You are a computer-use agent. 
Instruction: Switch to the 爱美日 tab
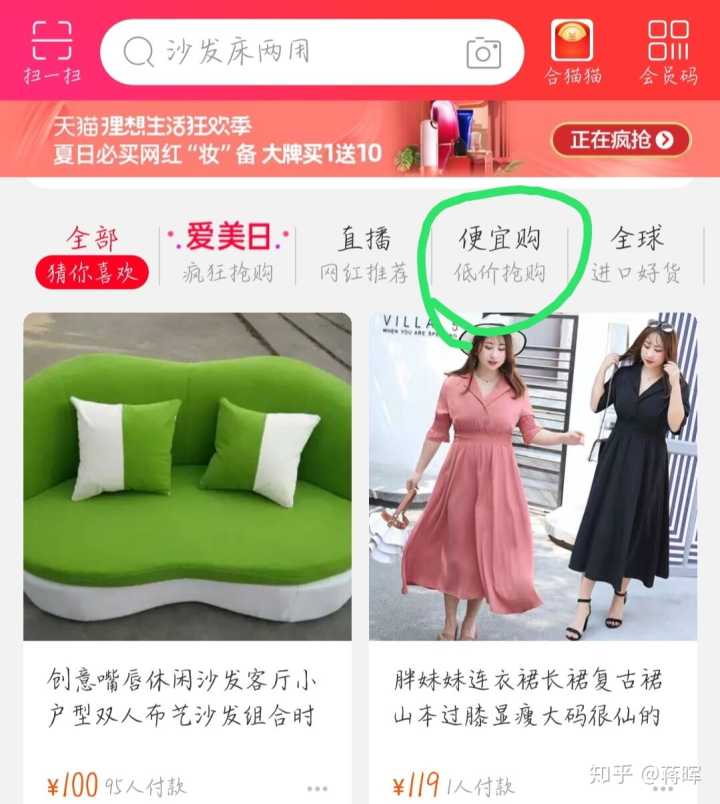228,254
